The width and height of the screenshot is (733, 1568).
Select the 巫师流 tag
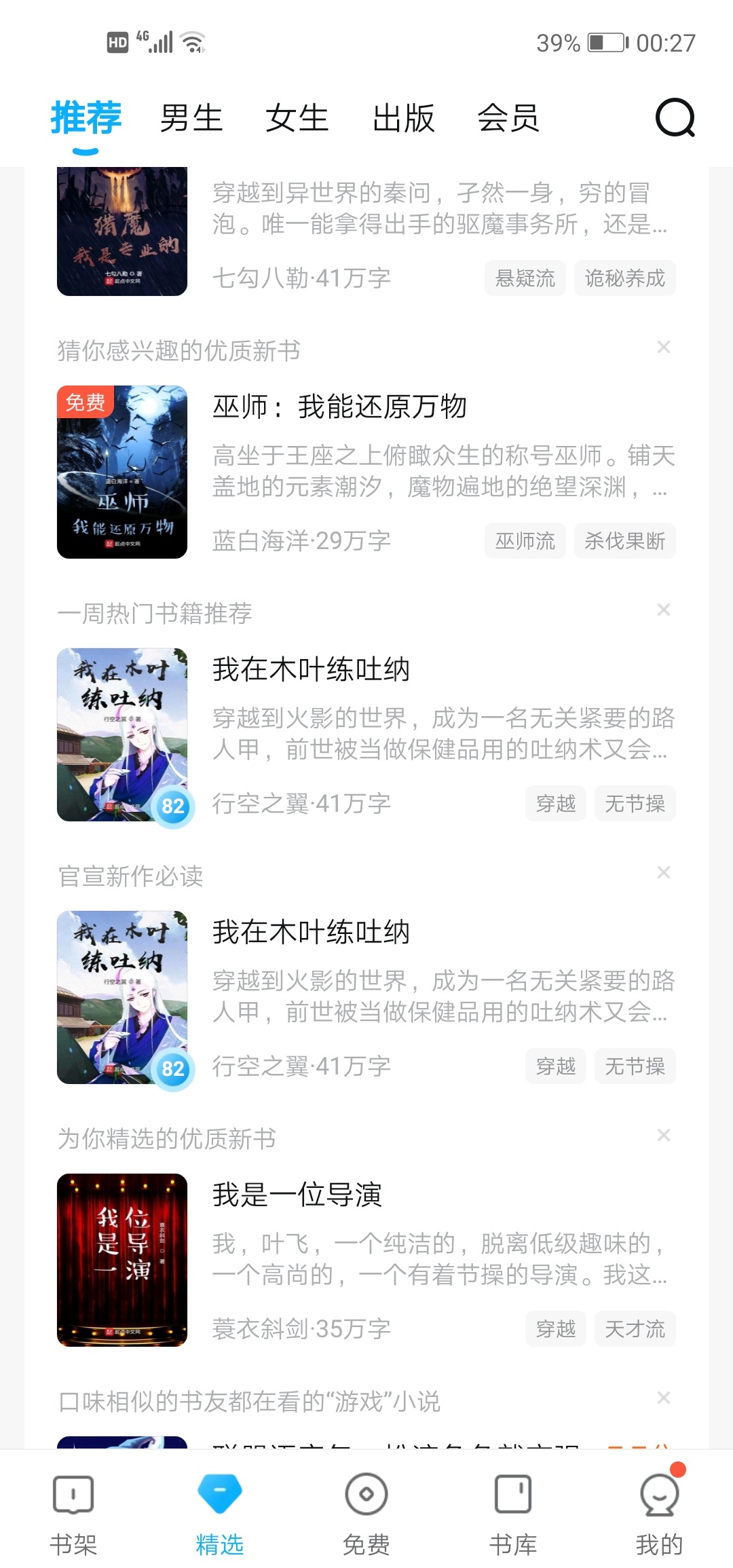[x=525, y=541]
